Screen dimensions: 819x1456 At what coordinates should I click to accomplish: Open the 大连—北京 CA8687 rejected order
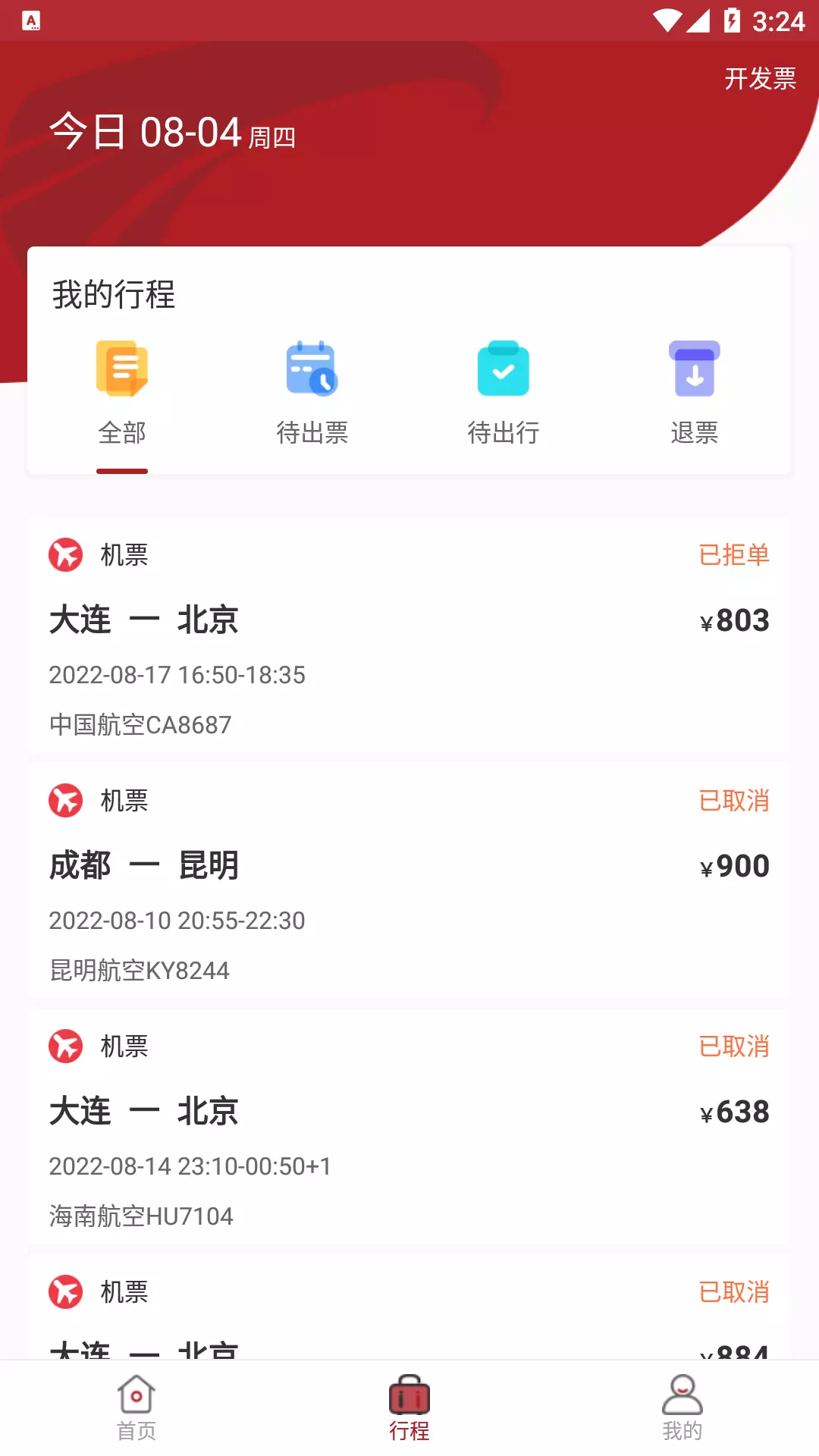point(409,635)
